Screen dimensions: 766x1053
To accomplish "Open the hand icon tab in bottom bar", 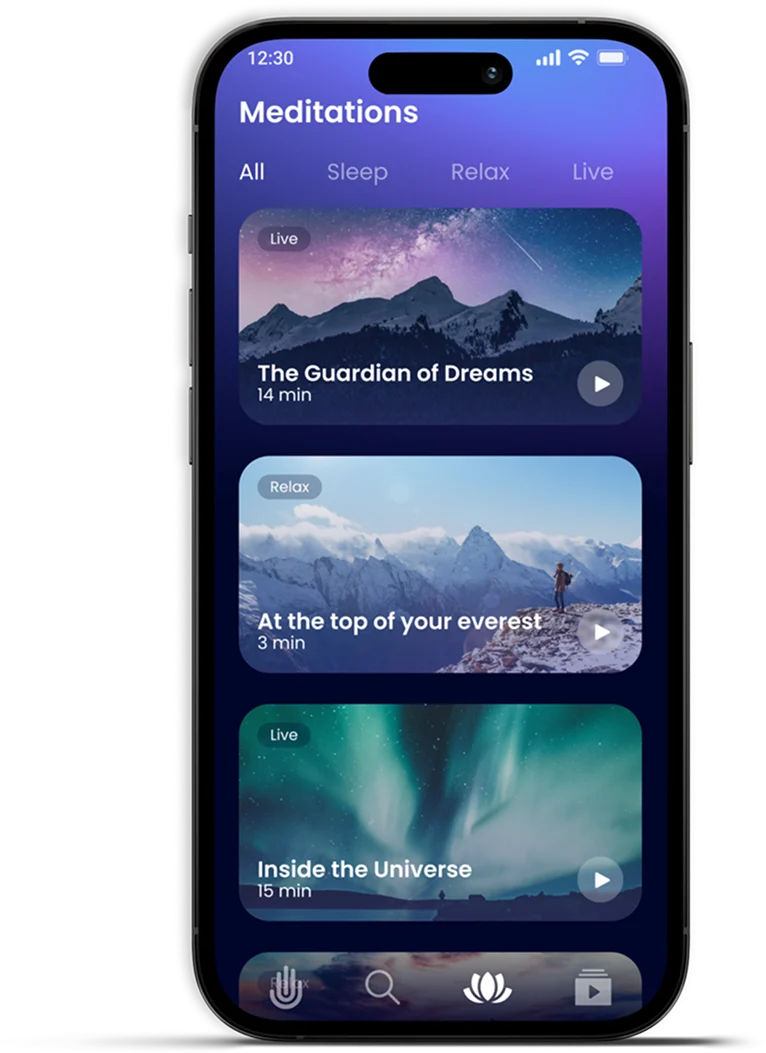I will (287, 988).
